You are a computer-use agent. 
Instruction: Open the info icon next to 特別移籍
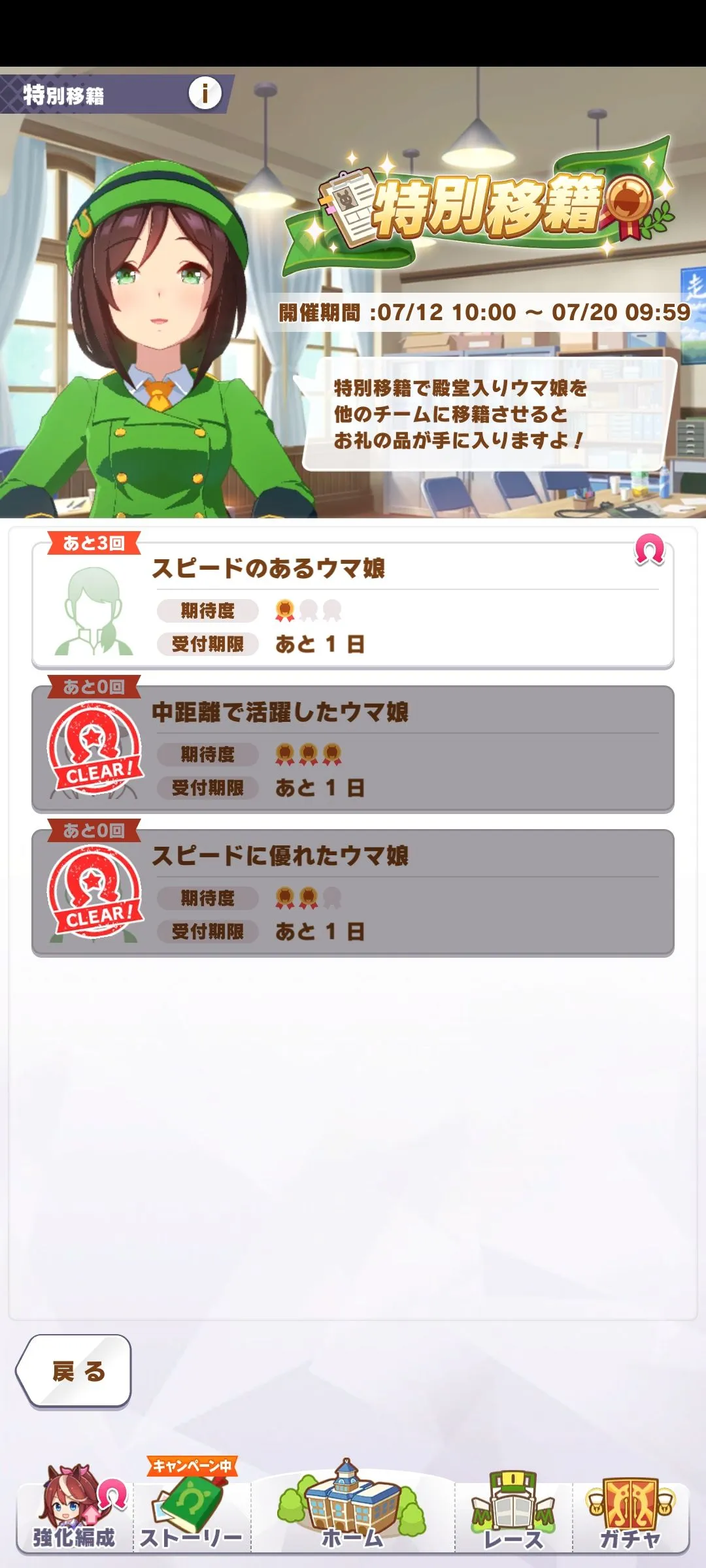click(205, 93)
